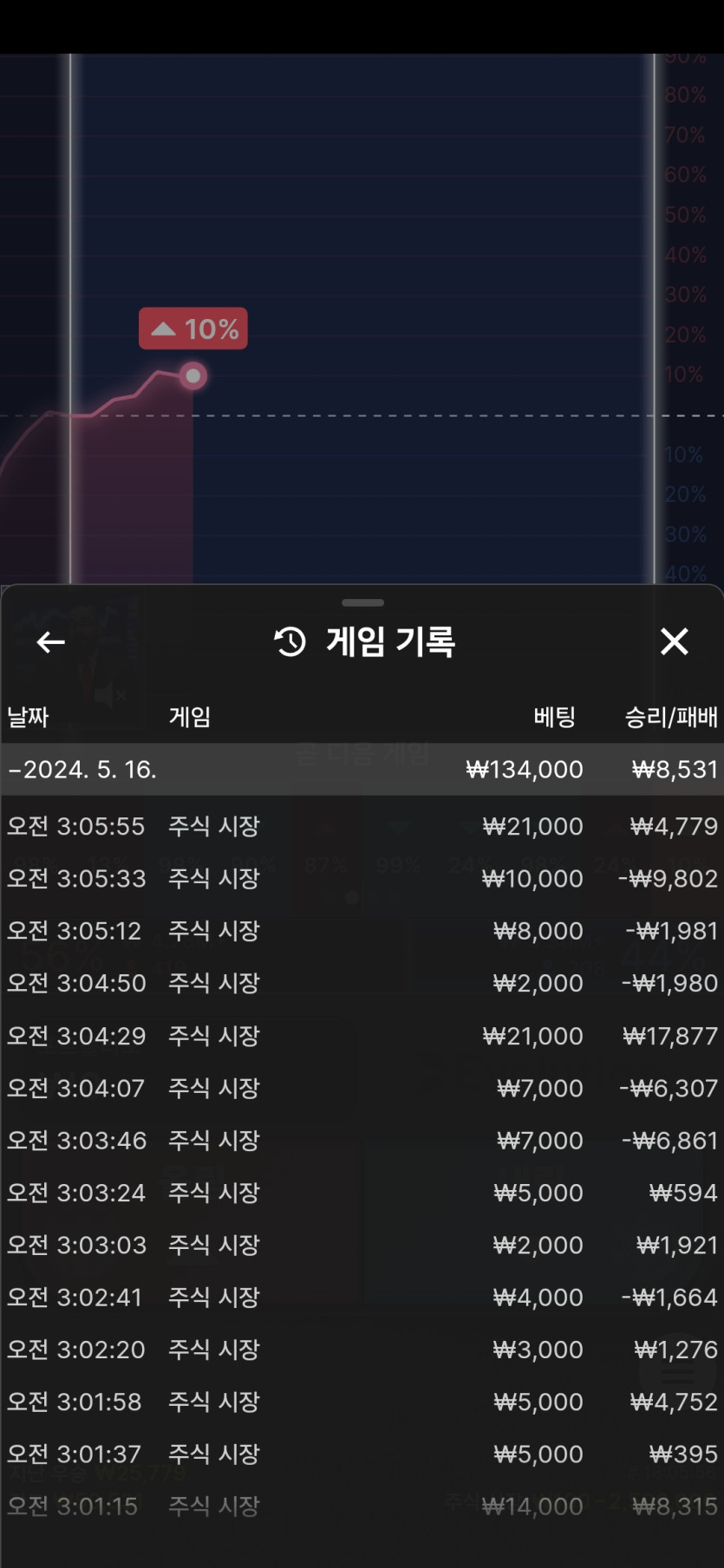Close the game history panel
Screen dimensions: 724x1568
(x=674, y=641)
